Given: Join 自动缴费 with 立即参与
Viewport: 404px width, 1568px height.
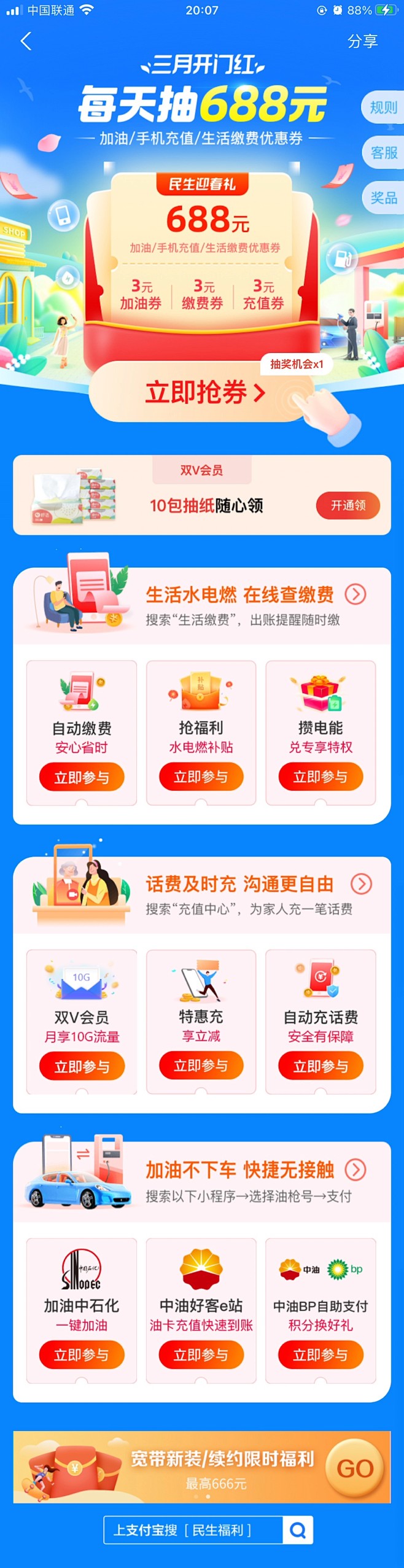Looking at the screenshot, I should (x=82, y=777).
